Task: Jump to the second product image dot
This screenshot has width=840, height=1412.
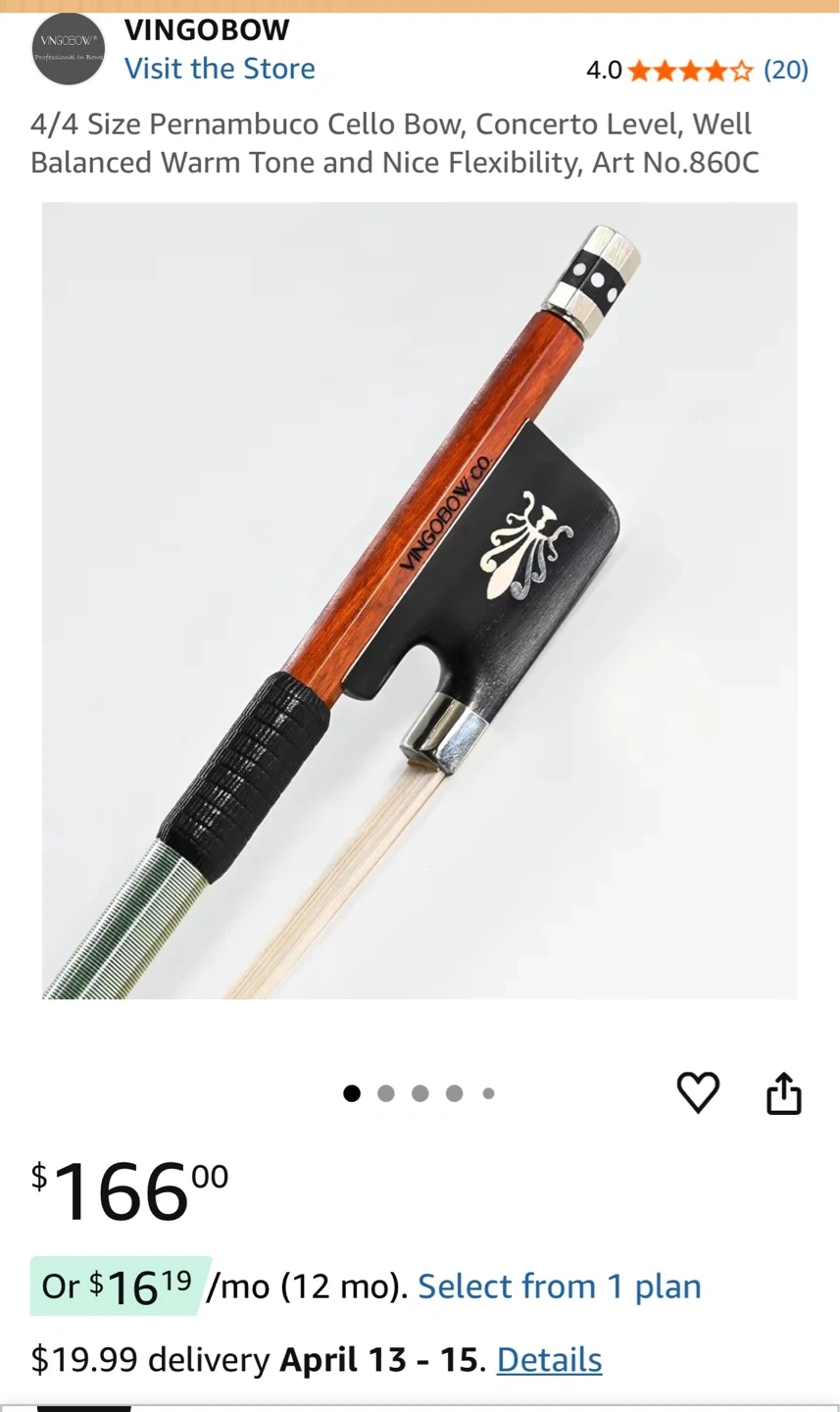Action: [386, 1093]
